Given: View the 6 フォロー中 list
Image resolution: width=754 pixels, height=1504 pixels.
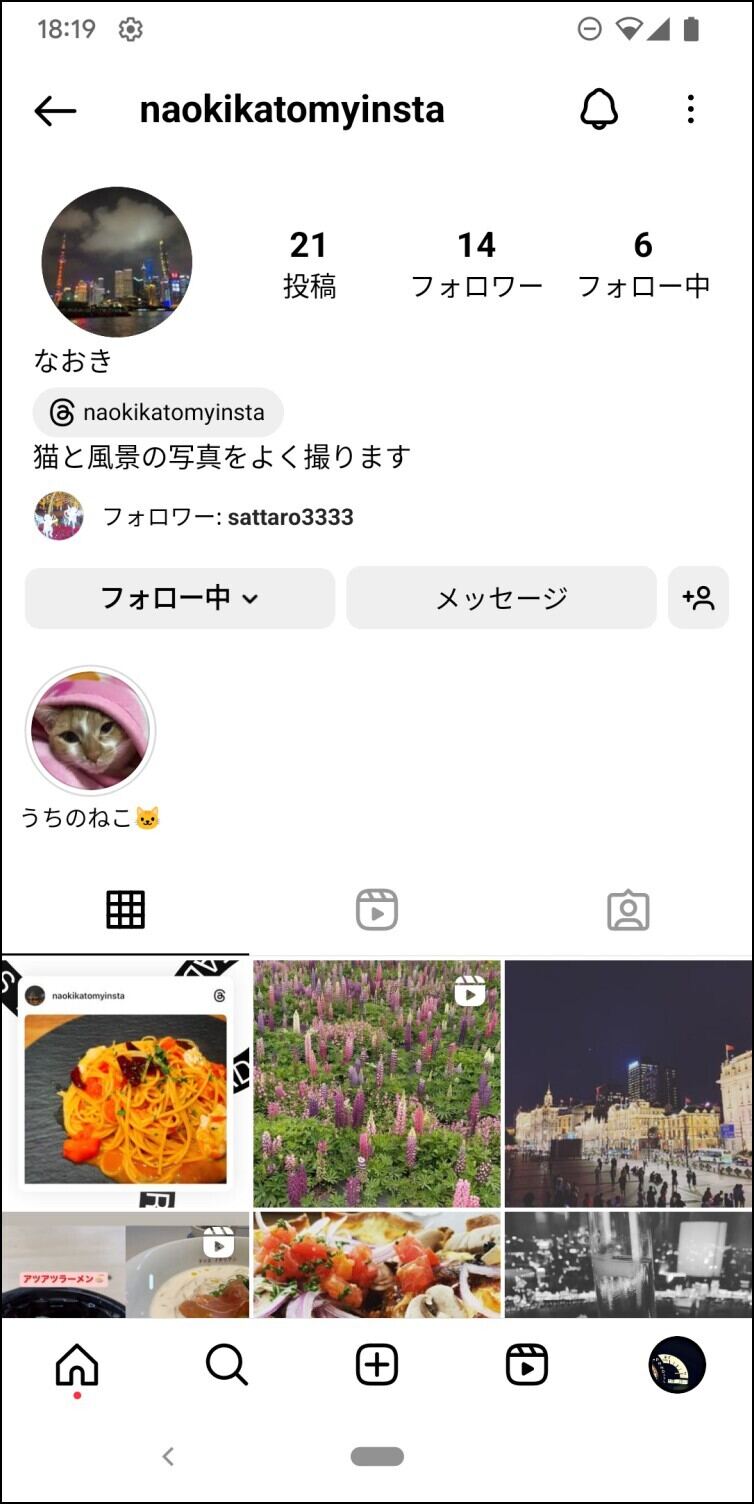Looking at the screenshot, I should (x=644, y=264).
